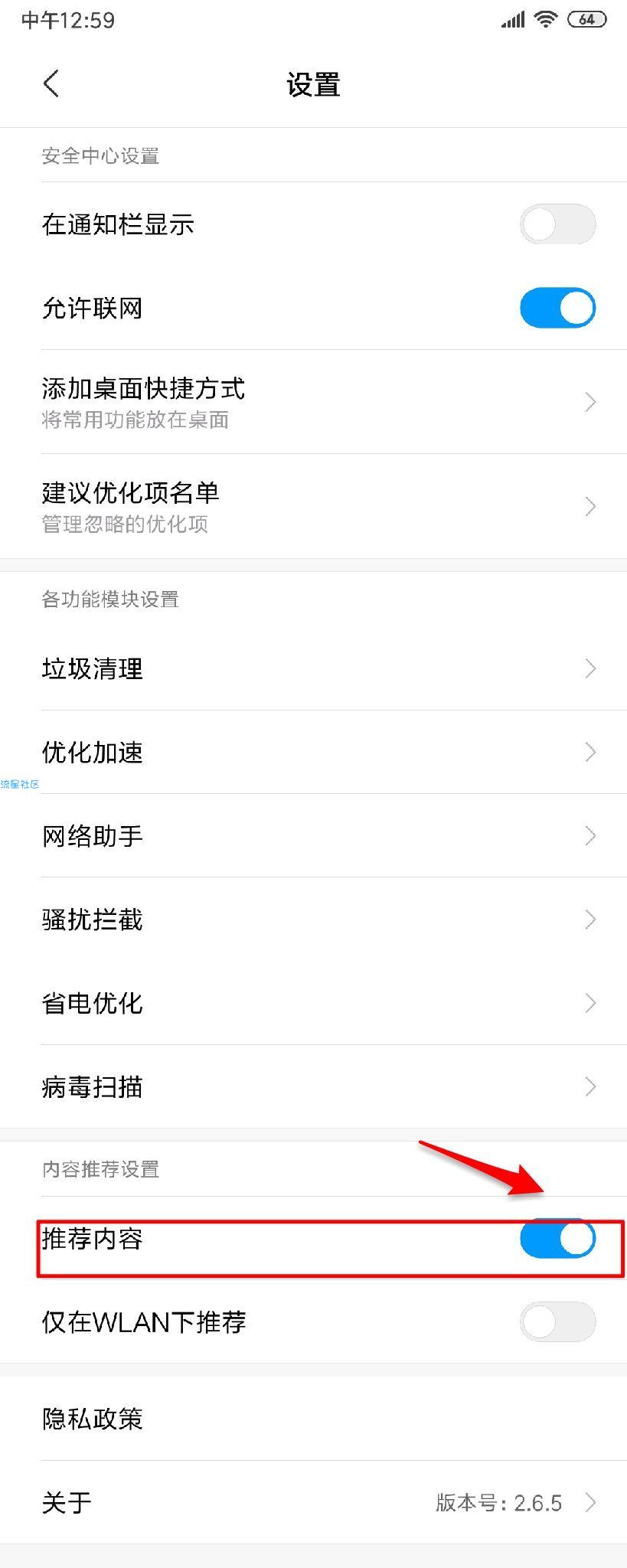Open 省电优化 settings
The height and width of the screenshot is (1568, 627).
tap(314, 1002)
